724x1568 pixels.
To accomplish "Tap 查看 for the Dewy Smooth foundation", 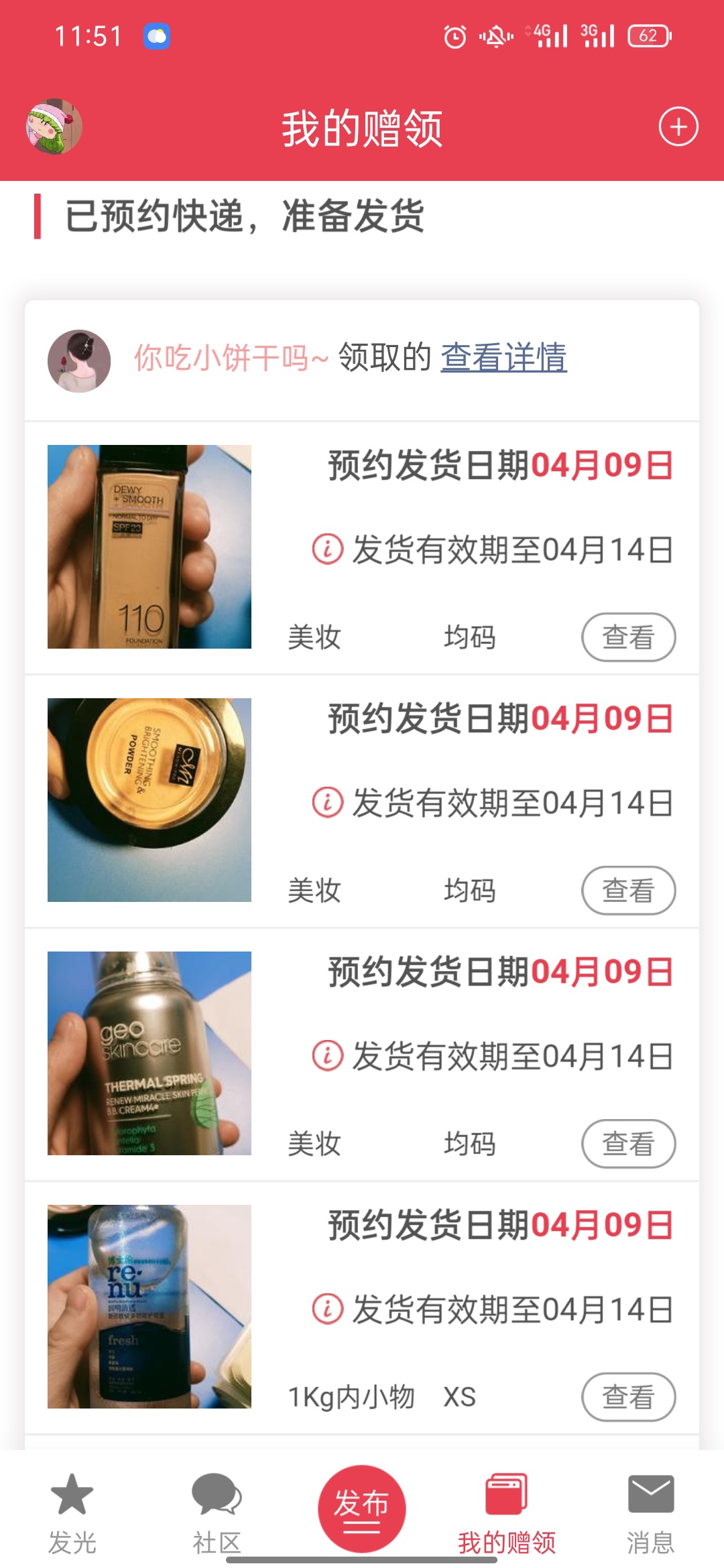I will click(x=628, y=637).
